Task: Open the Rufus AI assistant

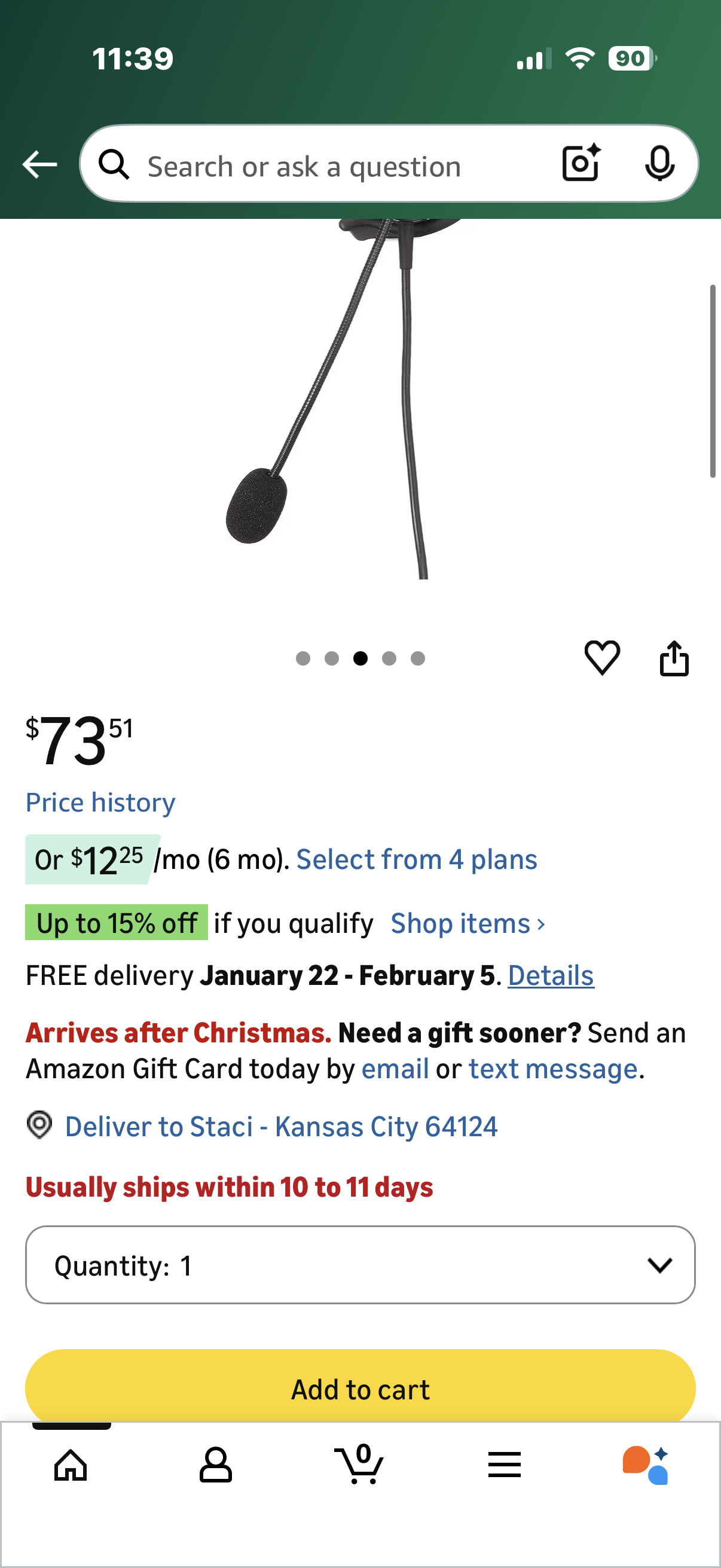Action: (x=647, y=1465)
